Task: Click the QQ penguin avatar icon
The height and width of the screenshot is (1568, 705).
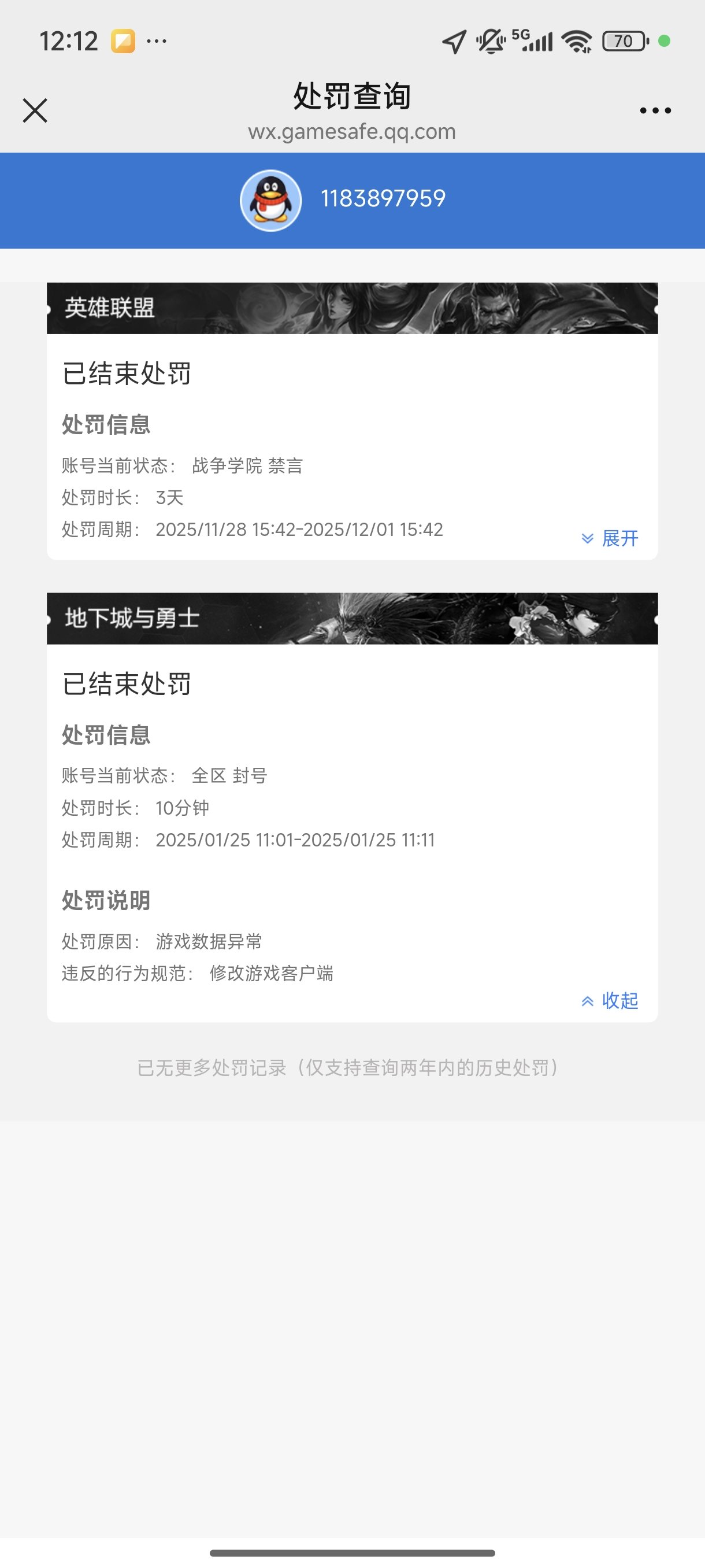Action: [x=272, y=199]
